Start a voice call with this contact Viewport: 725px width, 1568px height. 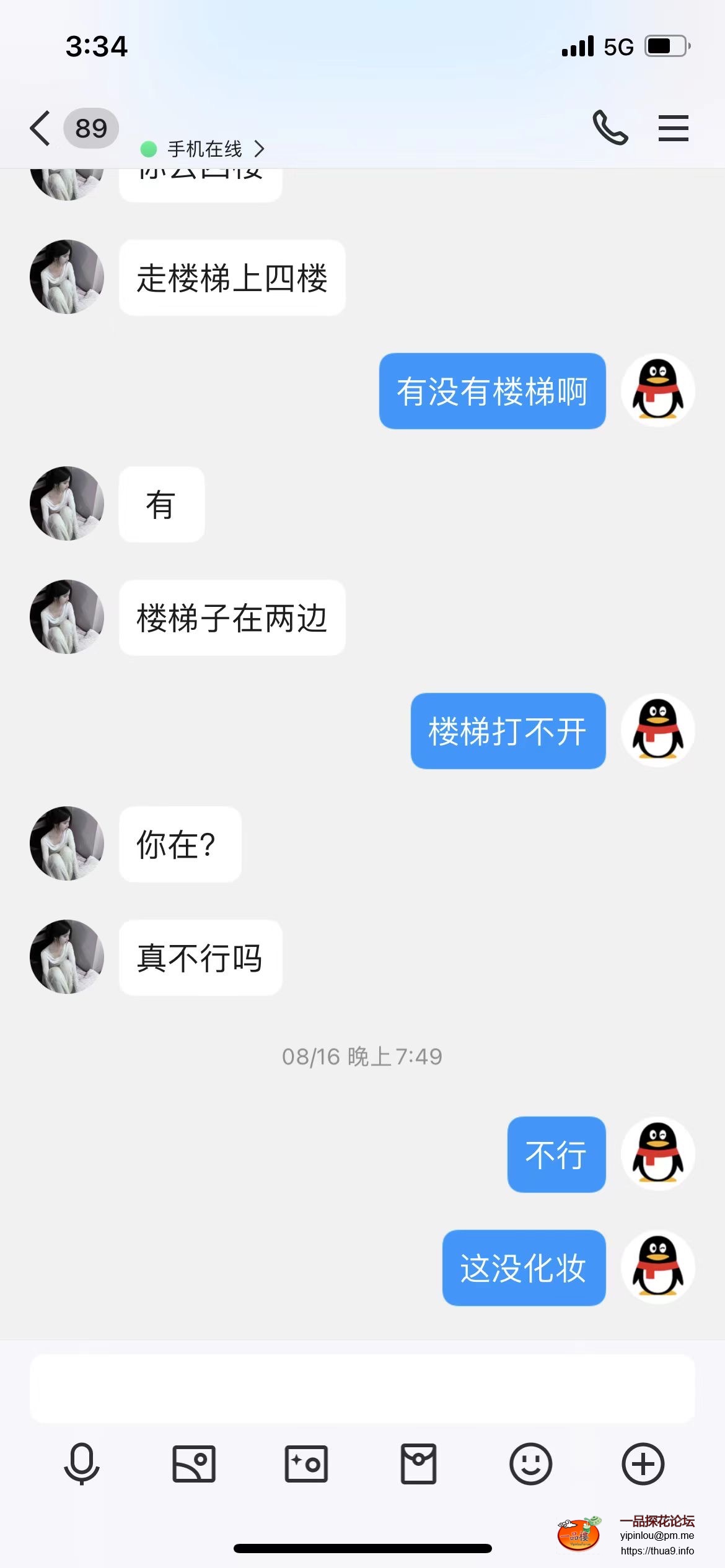coord(610,128)
